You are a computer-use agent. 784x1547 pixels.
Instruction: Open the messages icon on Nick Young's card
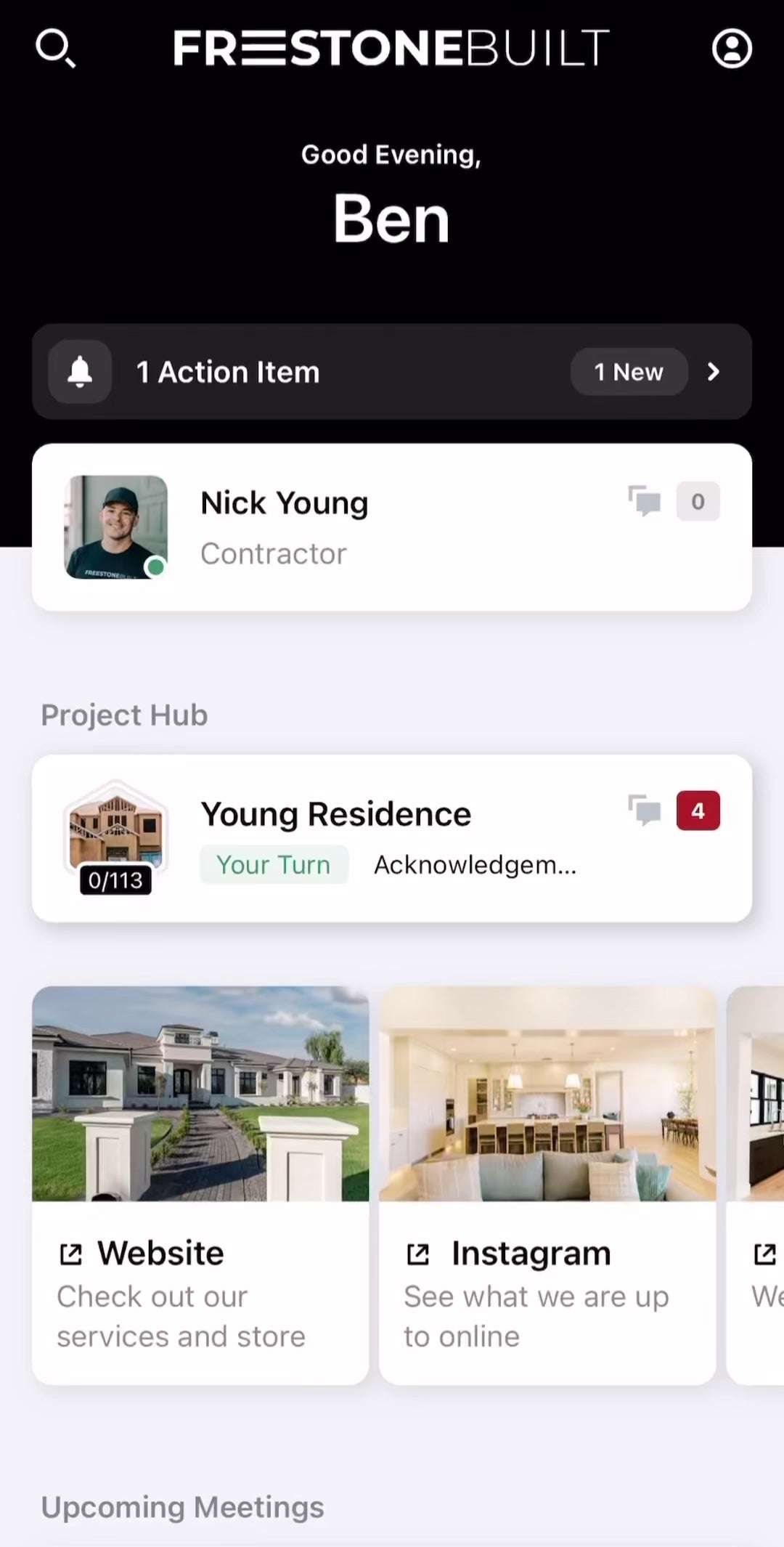[645, 501]
